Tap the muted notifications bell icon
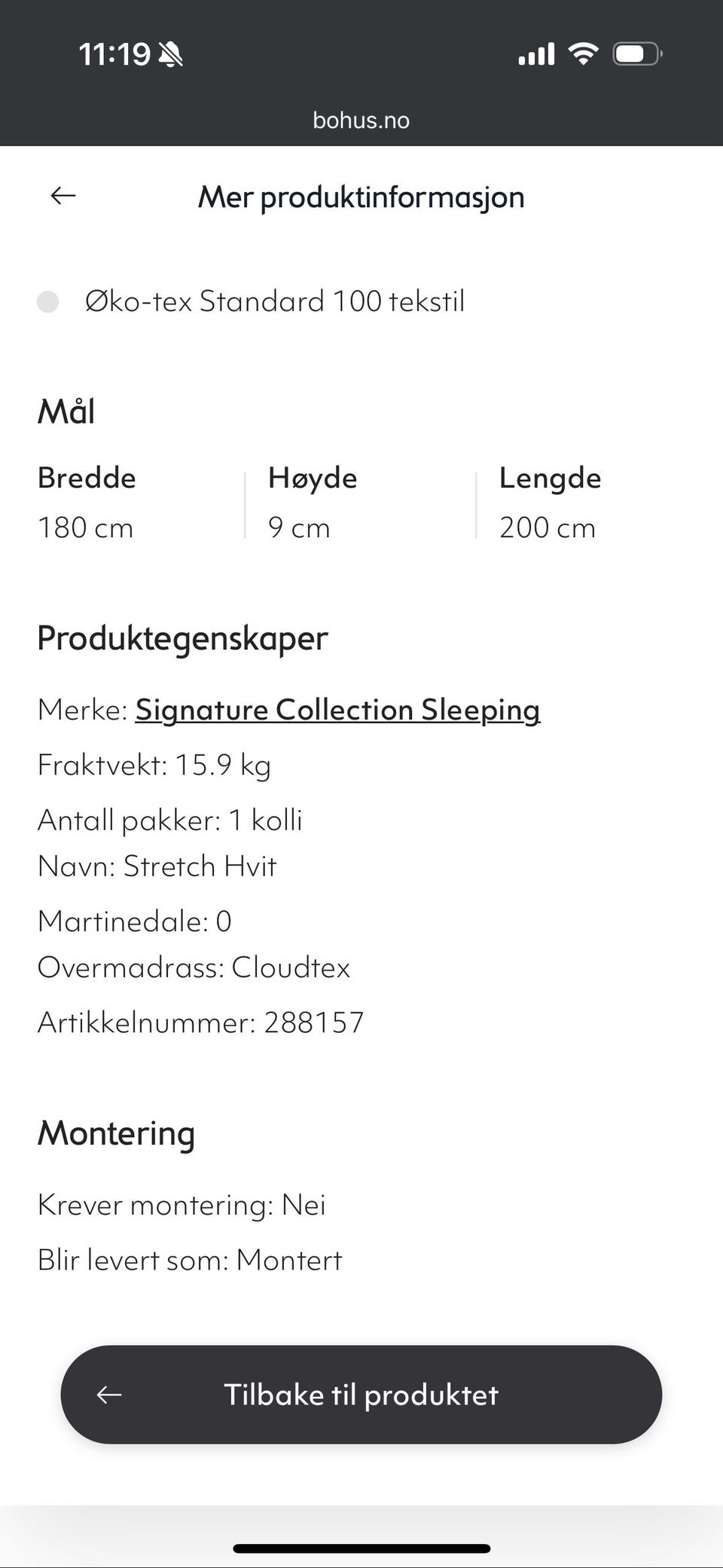Screen dimensions: 723x1568 170,53
